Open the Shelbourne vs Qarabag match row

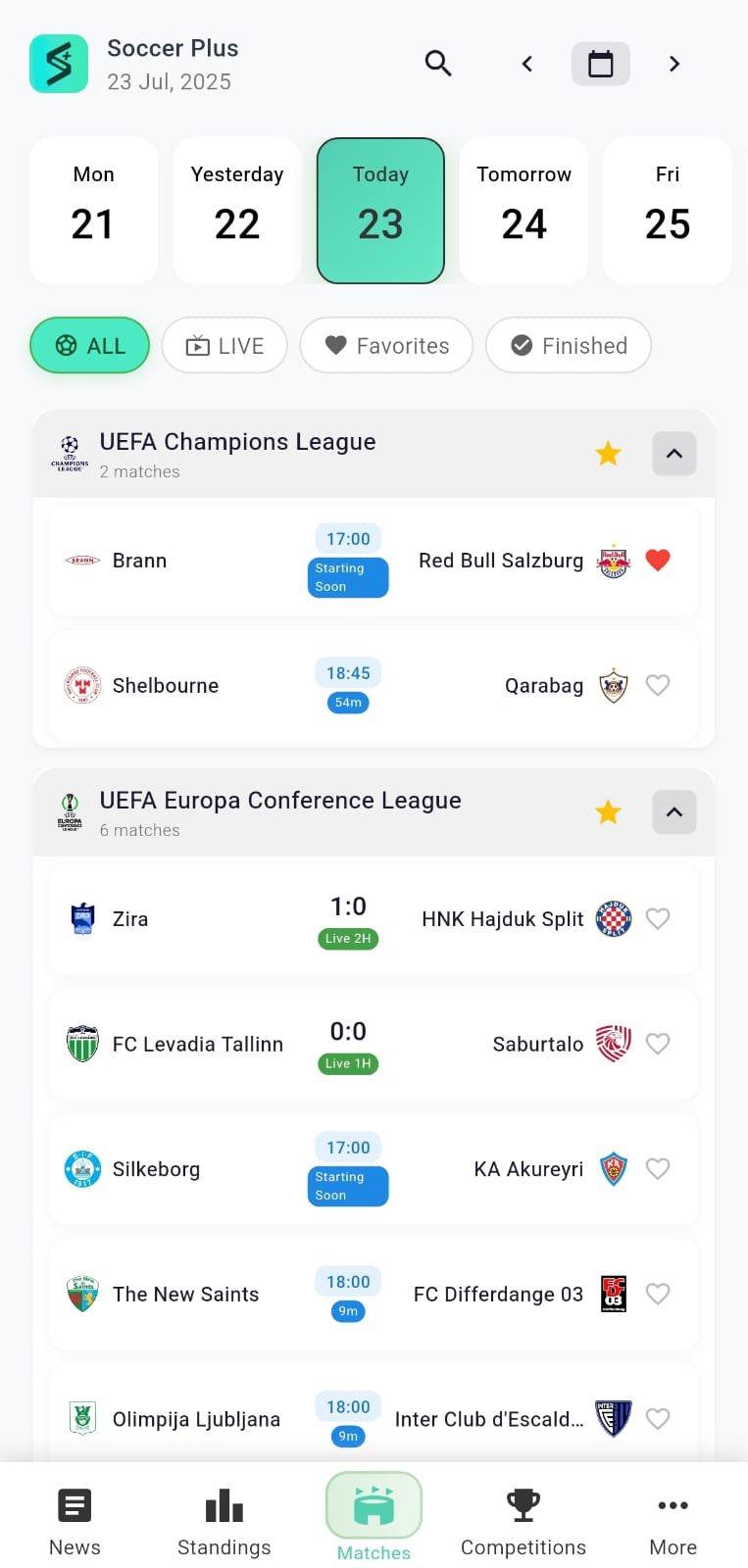[x=348, y=685]
